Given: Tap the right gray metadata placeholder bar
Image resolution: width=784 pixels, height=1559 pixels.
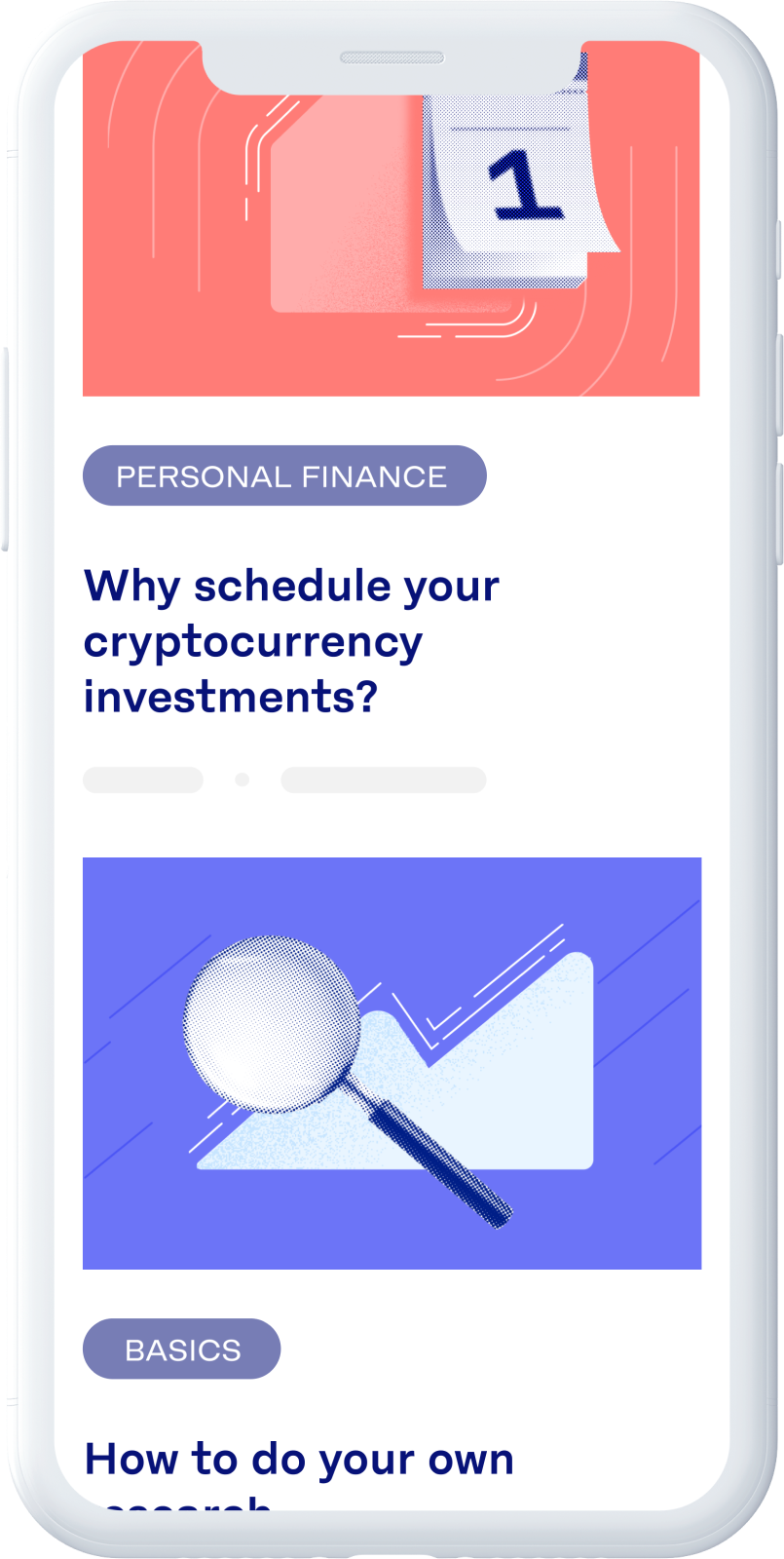Looking at the screenshot, I should coord(383,779).
